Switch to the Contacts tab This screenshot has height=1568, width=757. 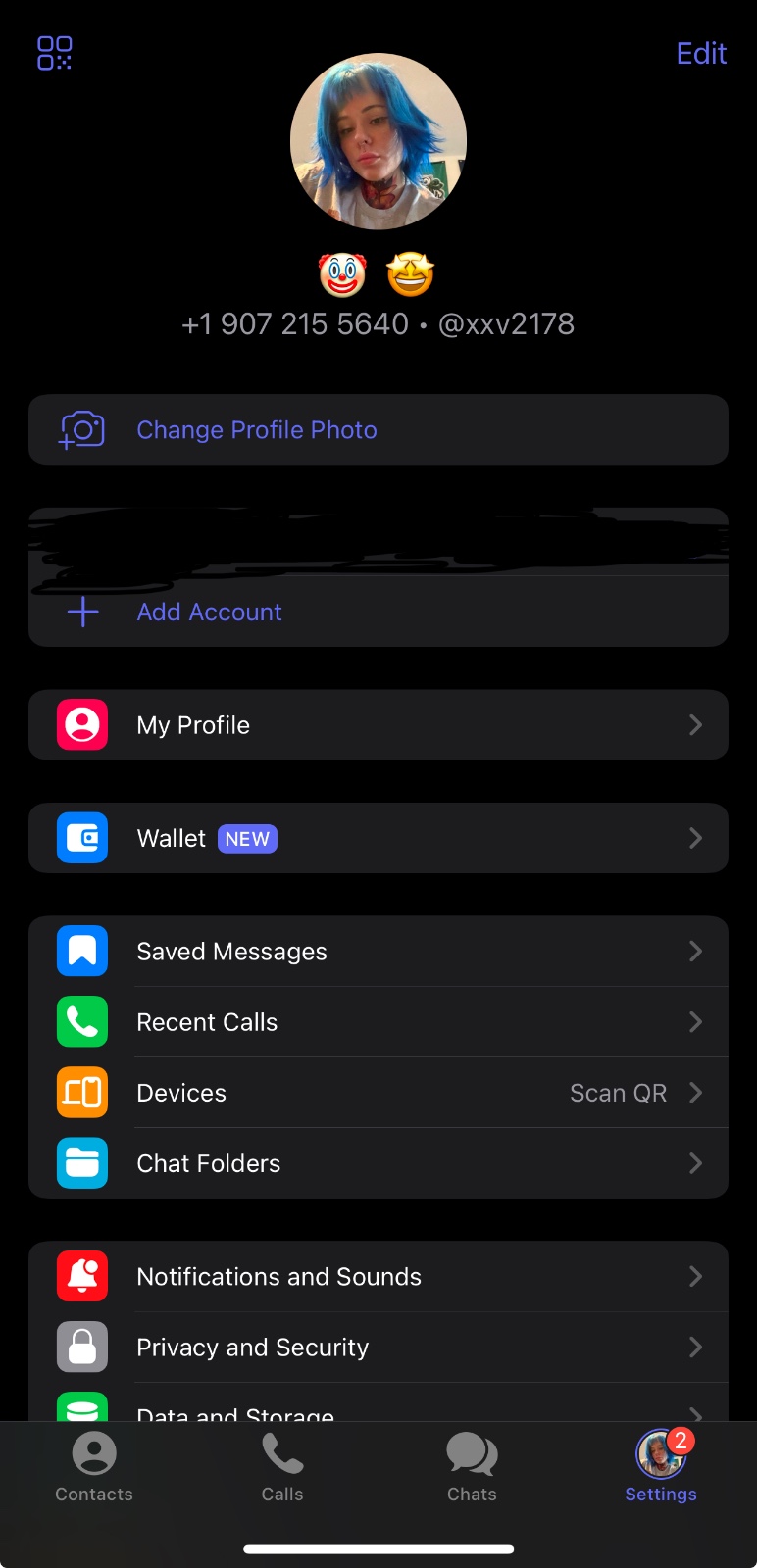coord(94,1467)
